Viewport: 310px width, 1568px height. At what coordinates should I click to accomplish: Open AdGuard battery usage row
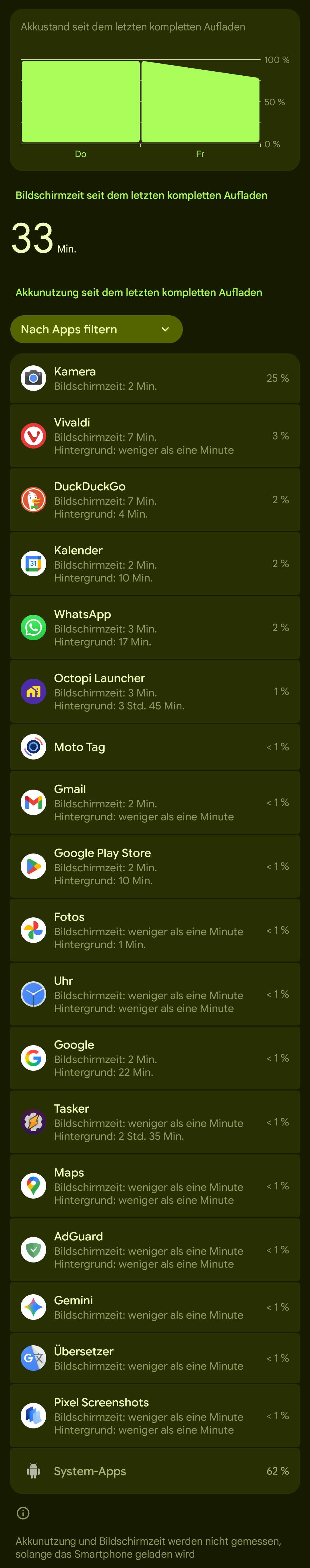click(155, 1250)
